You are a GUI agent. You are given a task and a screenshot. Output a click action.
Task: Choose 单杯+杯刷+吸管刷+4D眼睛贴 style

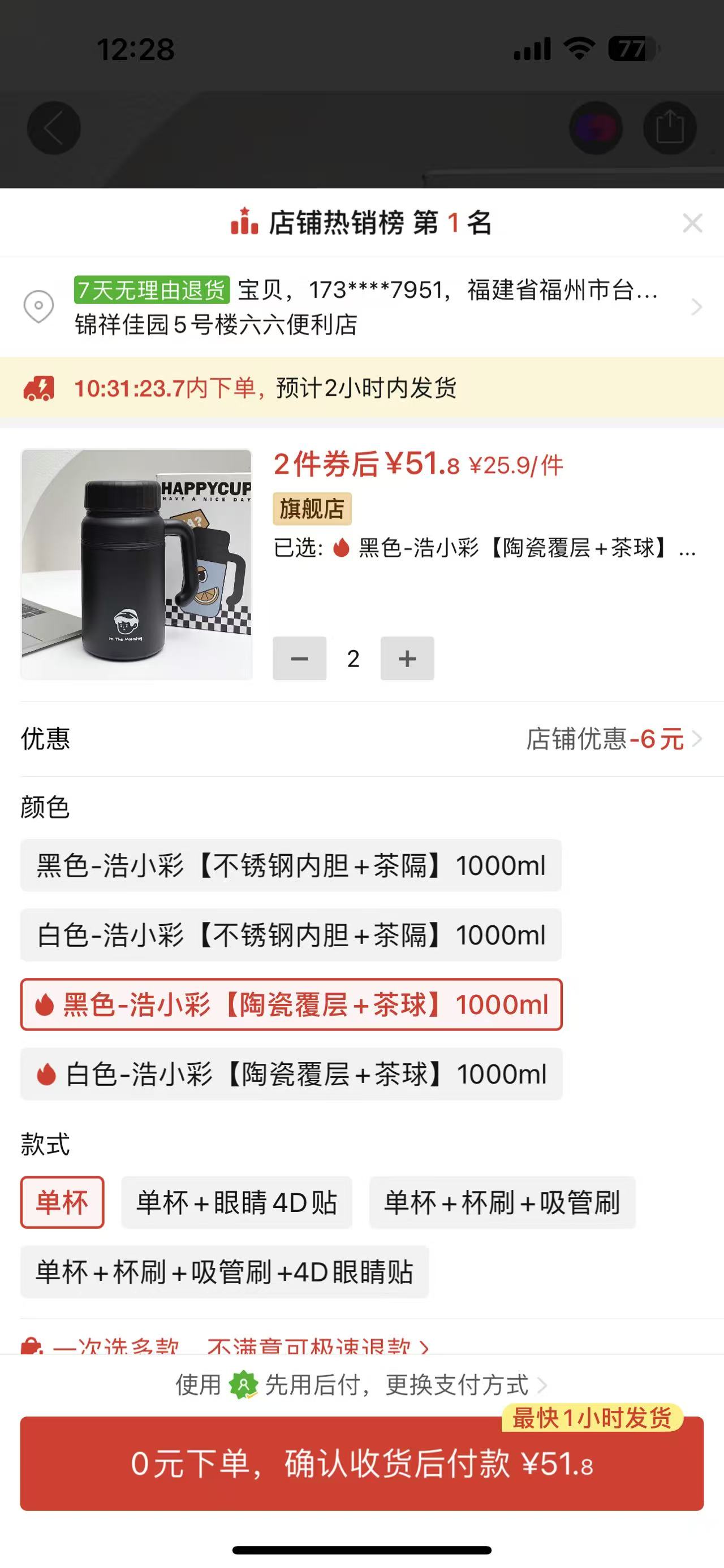click(x=224, y=1272)
